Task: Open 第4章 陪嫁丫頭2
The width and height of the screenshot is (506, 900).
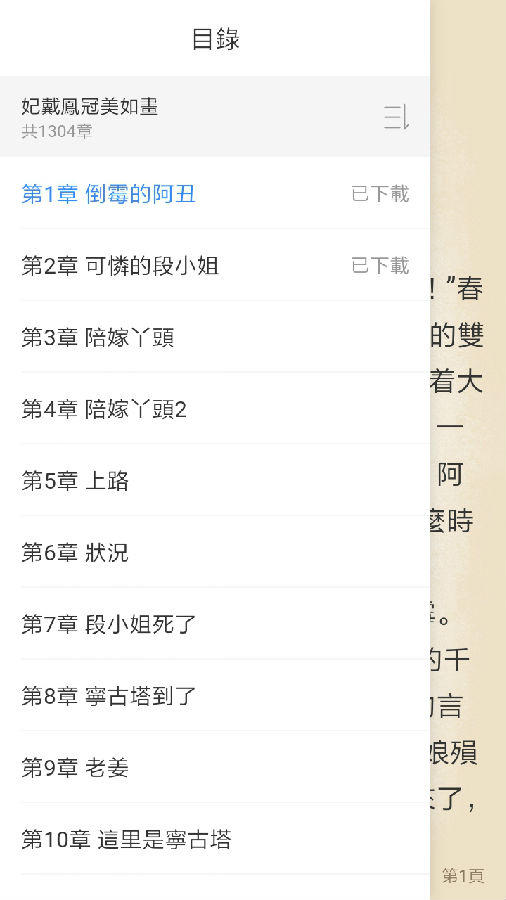Action: [x=215, y=409]
